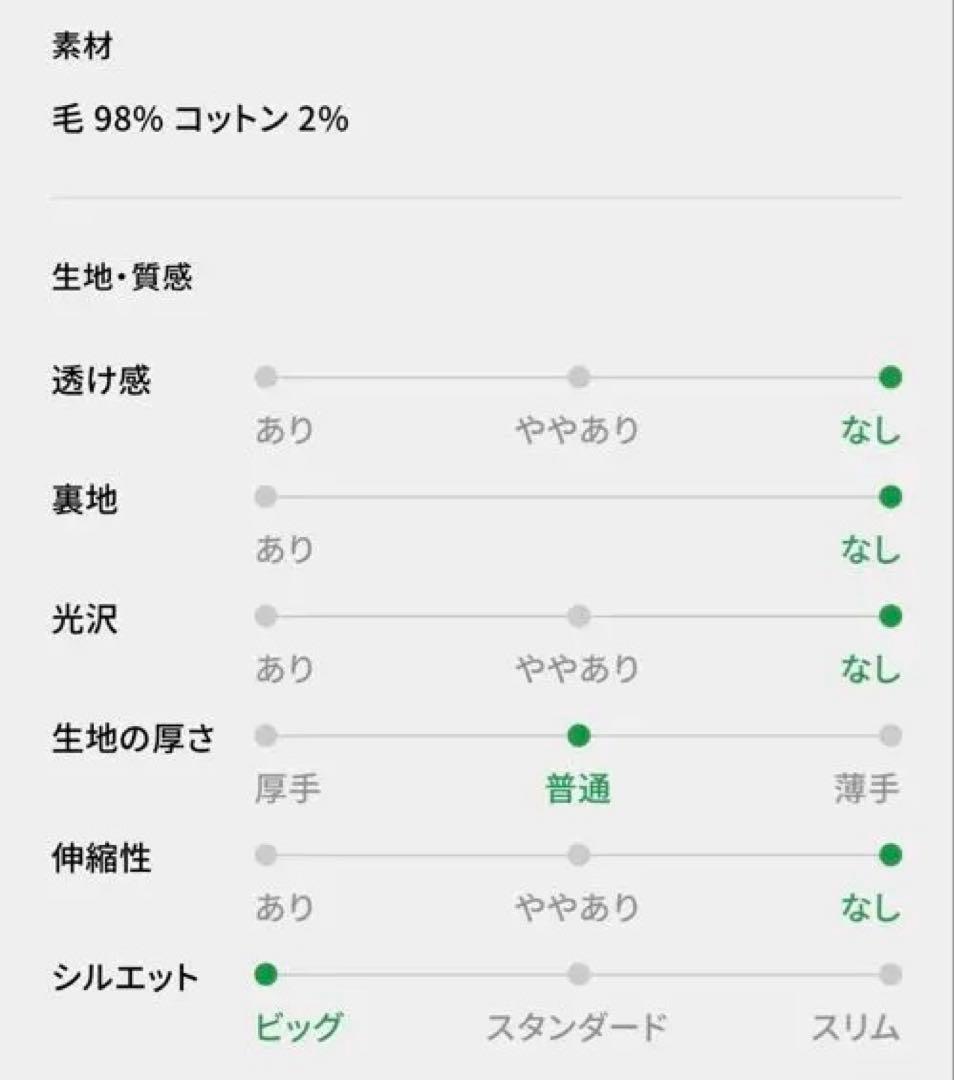Click the green 普通 label text
Screen dimensions: 954x1080
[577, 789]
